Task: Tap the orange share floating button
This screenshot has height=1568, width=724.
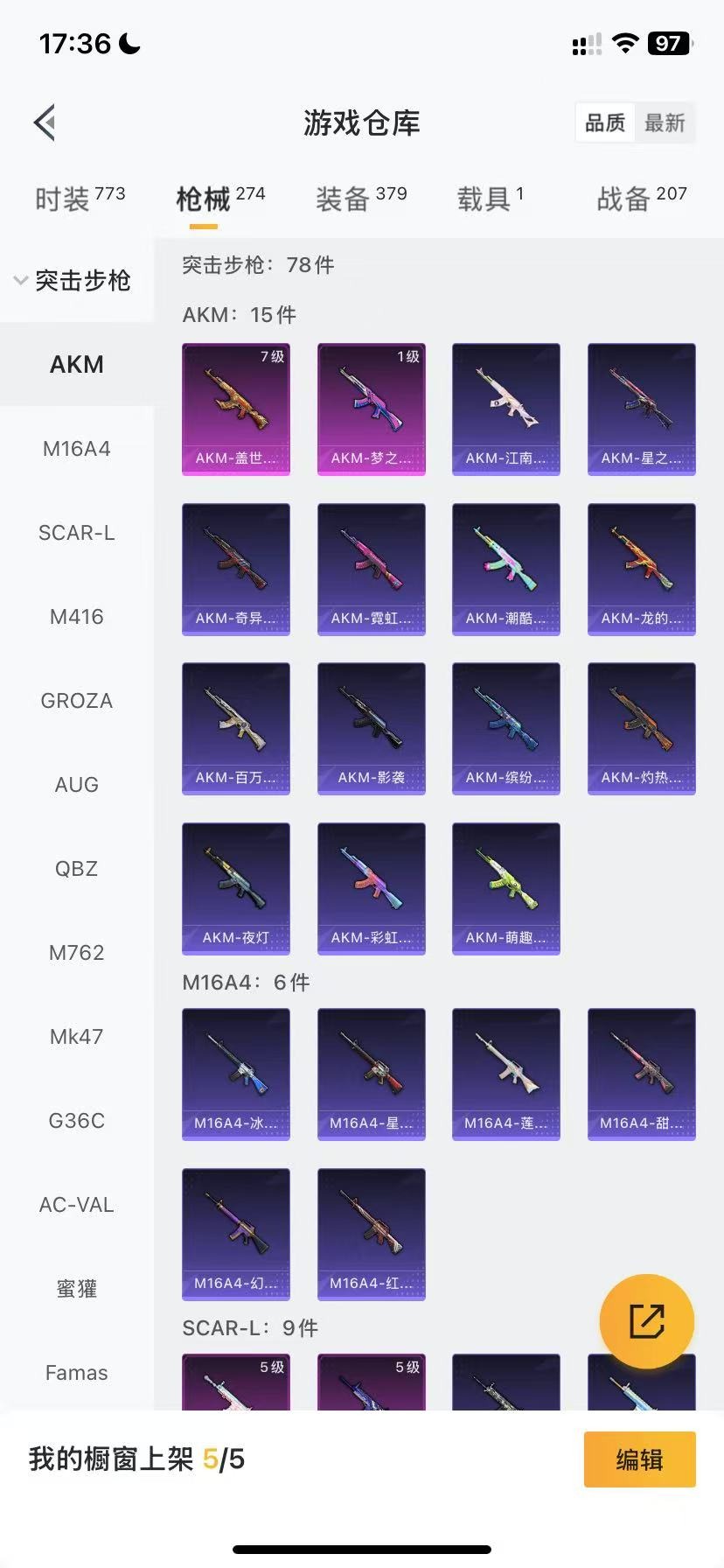Action: pyautogui.click(x=646, y=1321)
